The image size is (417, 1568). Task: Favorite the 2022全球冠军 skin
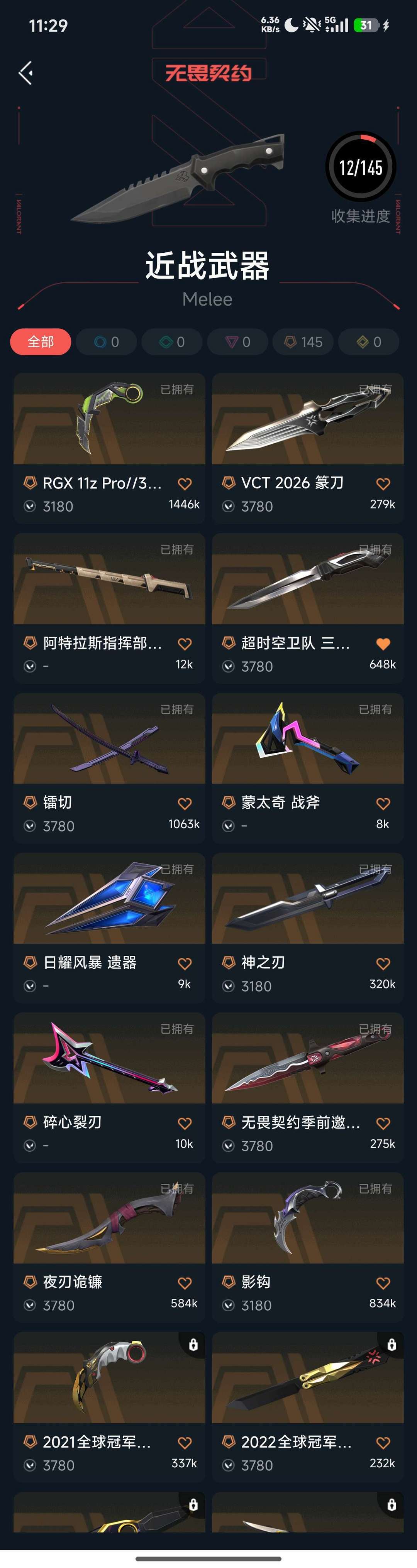click(383, 1443)
